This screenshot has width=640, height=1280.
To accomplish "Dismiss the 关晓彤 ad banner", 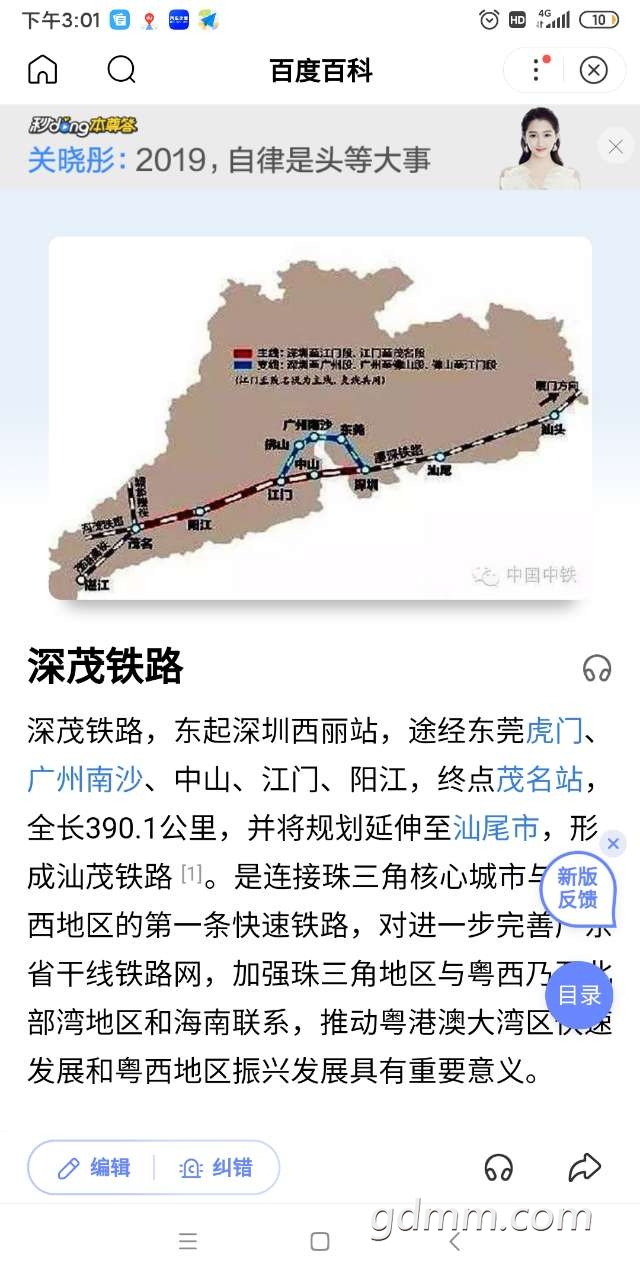I will 615,147.
